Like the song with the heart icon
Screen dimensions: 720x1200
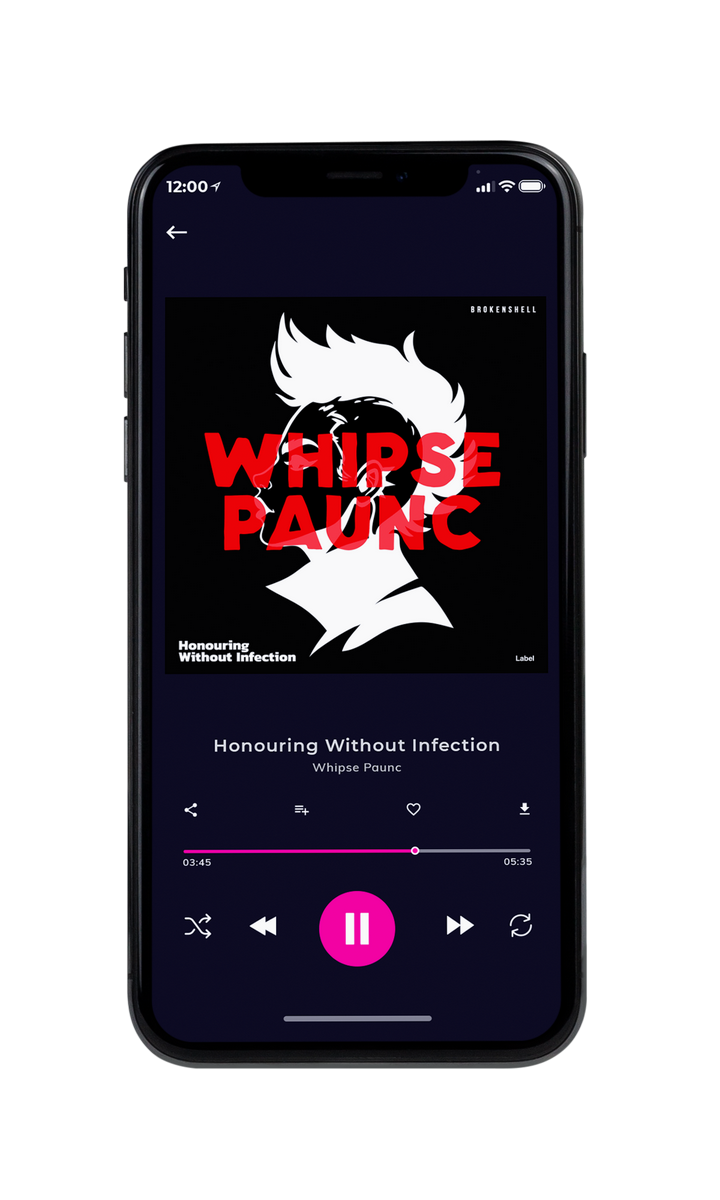(x=413, y=810)
